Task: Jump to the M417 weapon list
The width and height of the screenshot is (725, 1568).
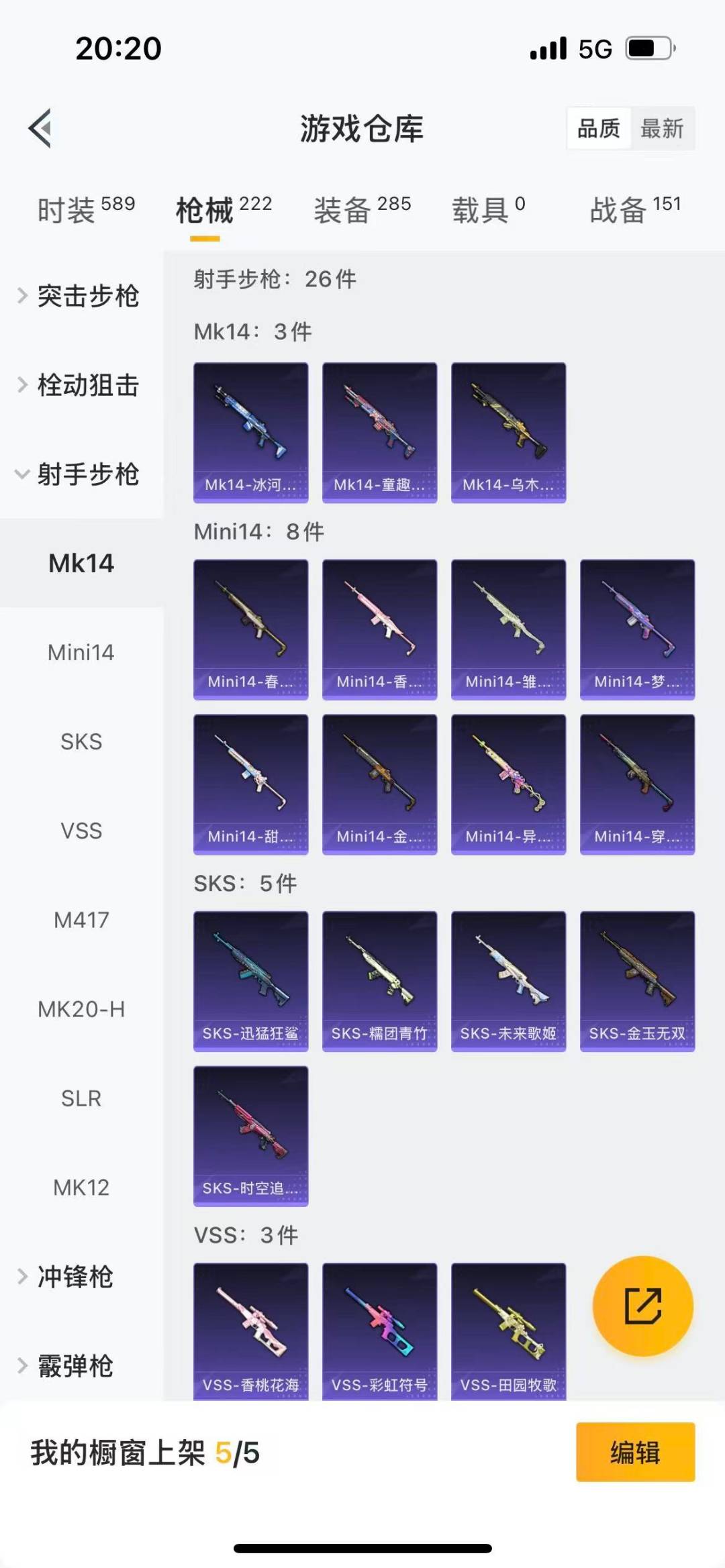Action: [81, 920]
